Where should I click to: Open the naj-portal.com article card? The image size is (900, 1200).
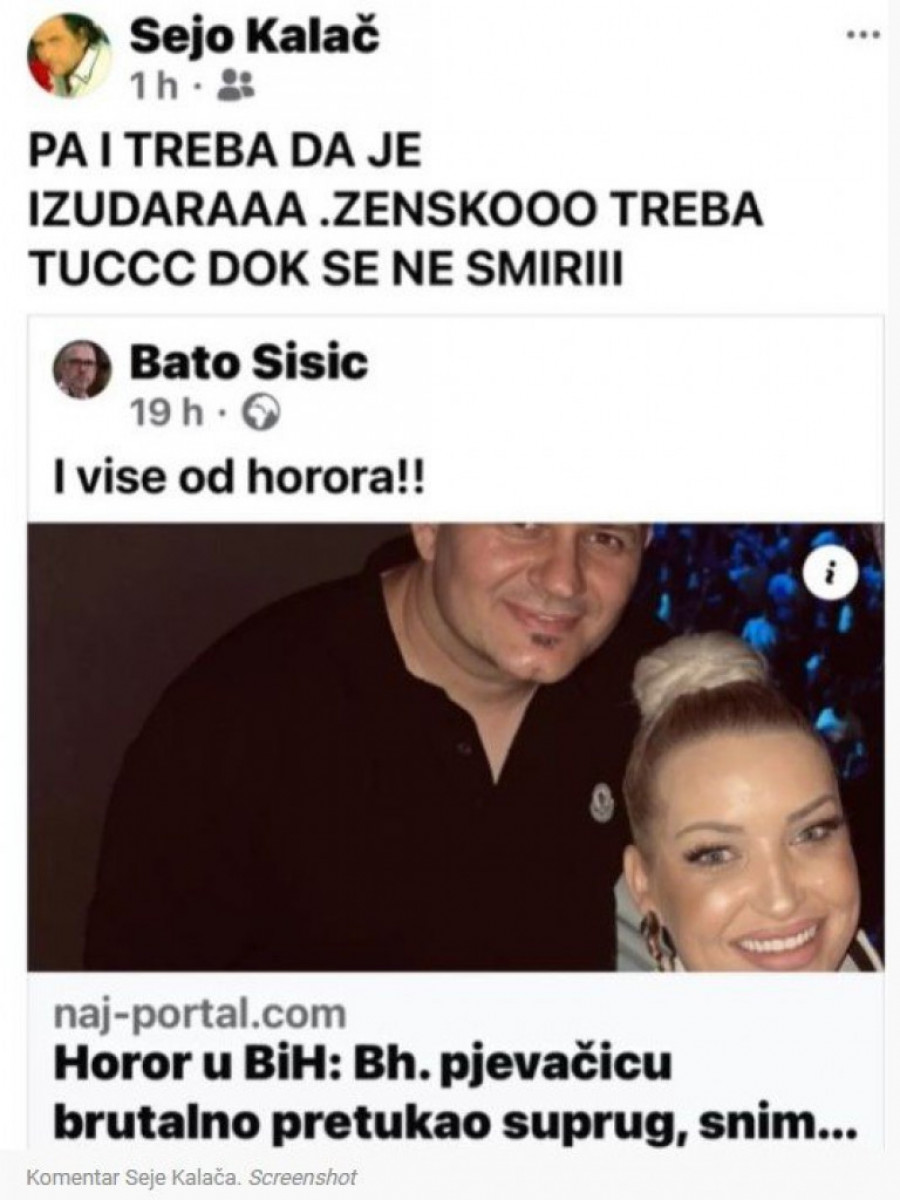click(x=200, y=1015)
